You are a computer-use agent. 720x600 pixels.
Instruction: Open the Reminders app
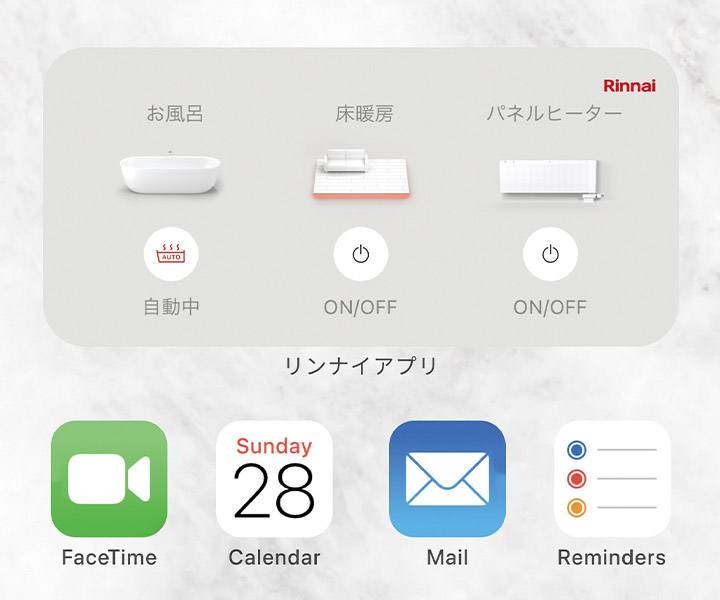612,479
